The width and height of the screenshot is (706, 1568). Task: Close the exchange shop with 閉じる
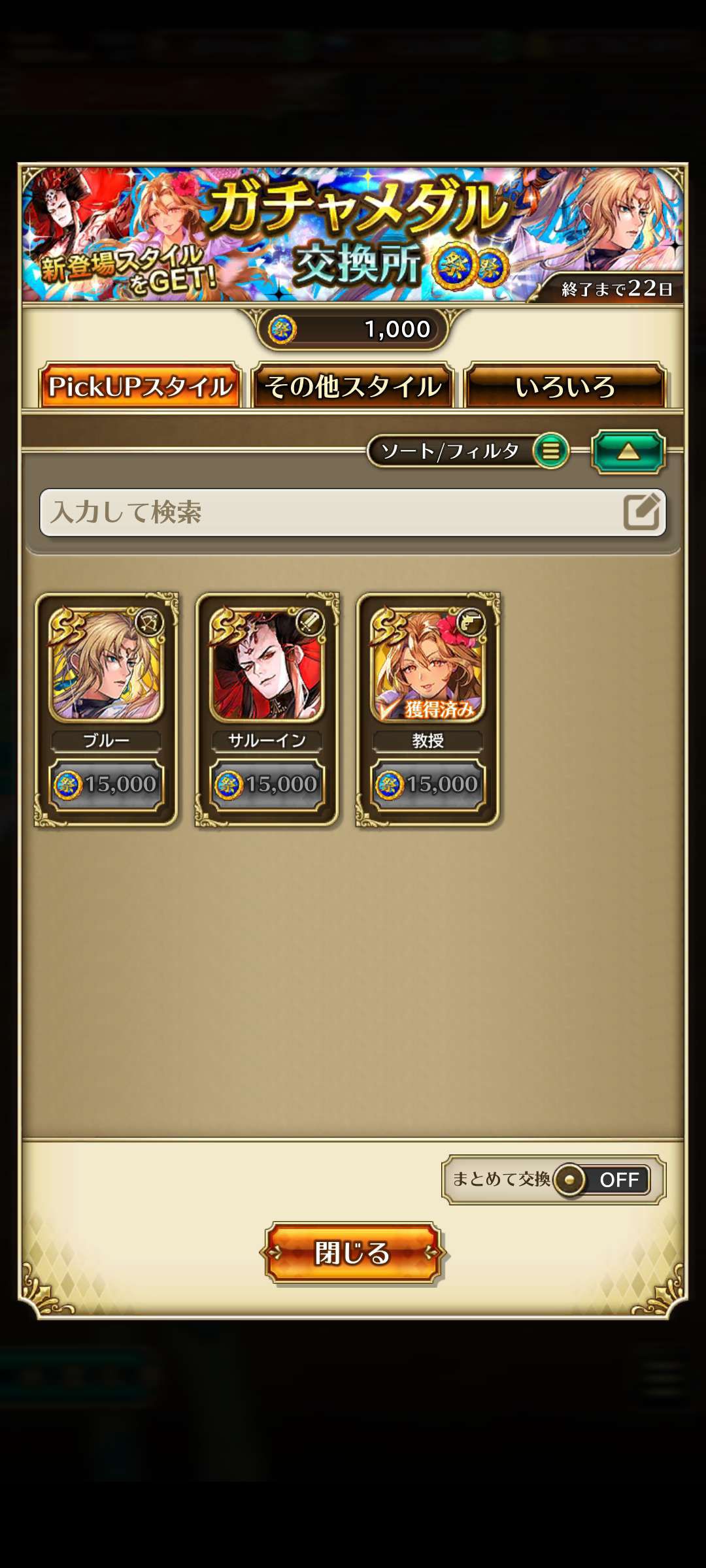coord(353,1252)
